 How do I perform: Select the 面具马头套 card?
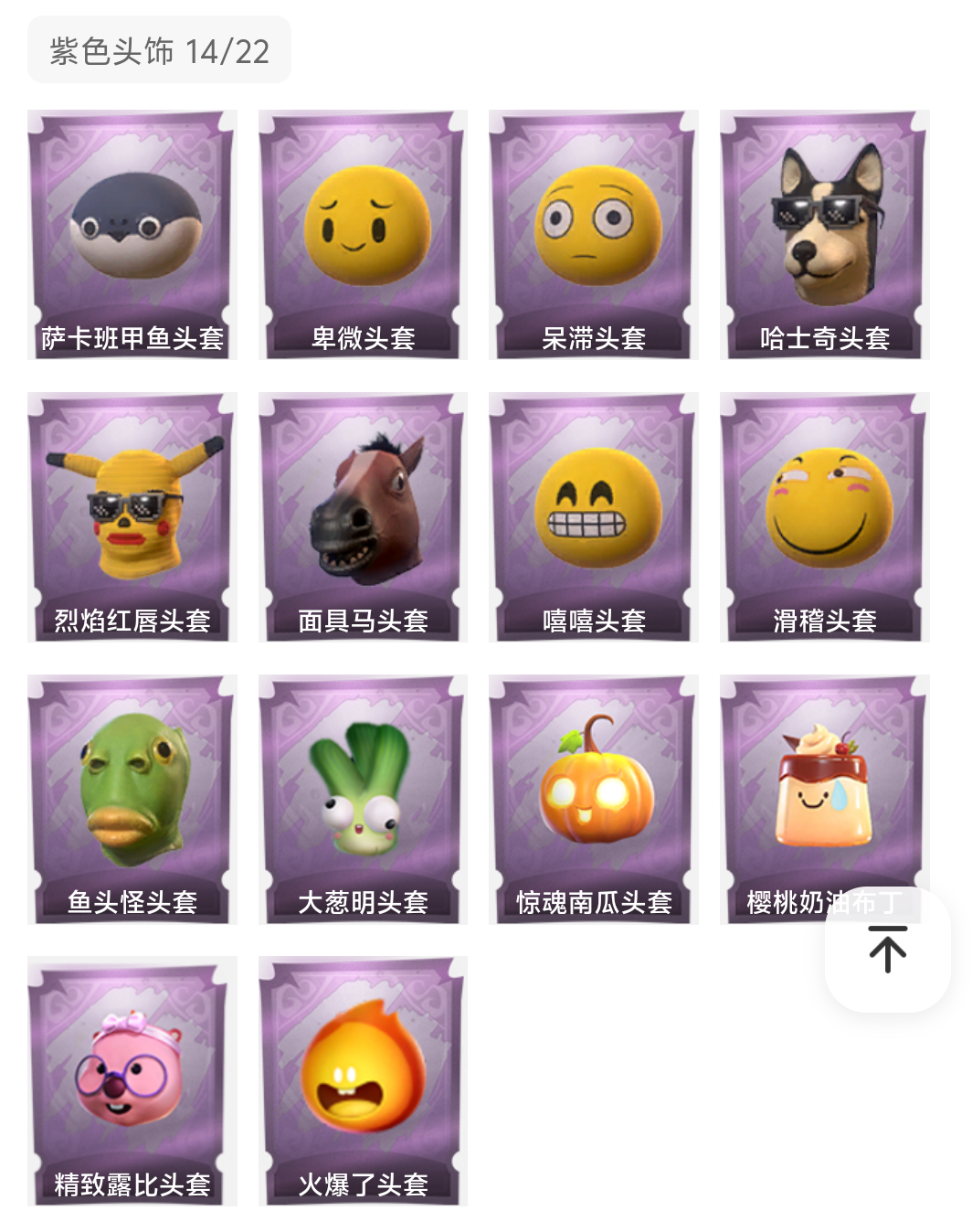[363, 516]
